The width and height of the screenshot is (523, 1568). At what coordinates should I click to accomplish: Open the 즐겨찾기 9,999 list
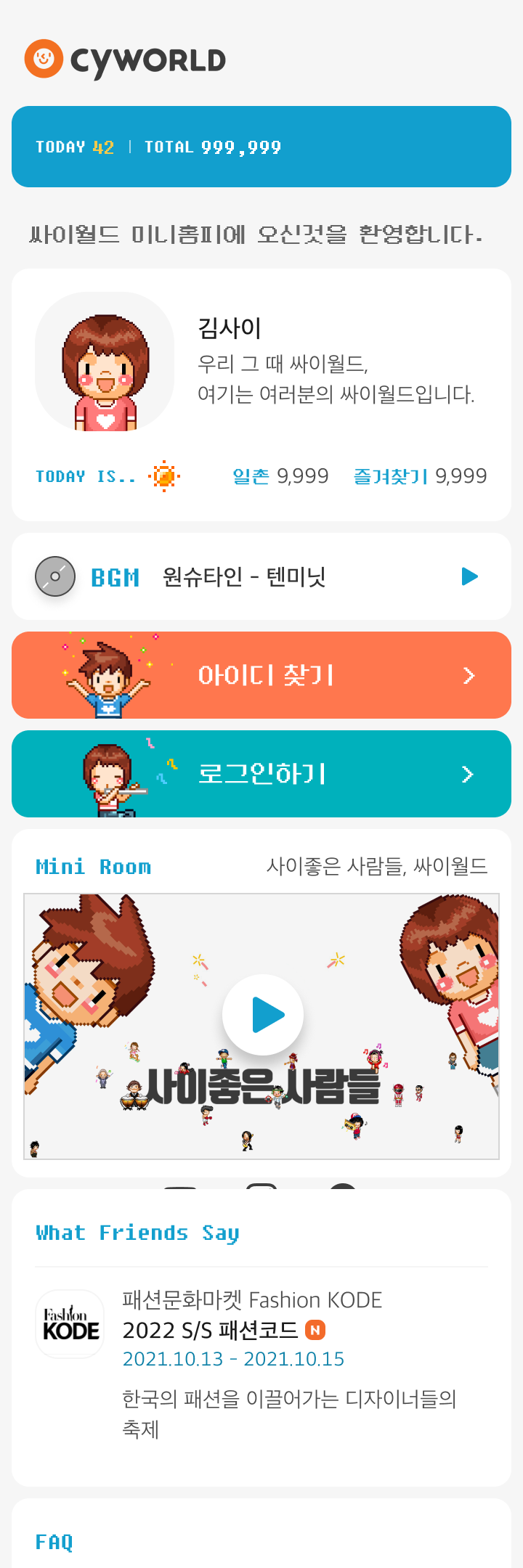[420, 475]
